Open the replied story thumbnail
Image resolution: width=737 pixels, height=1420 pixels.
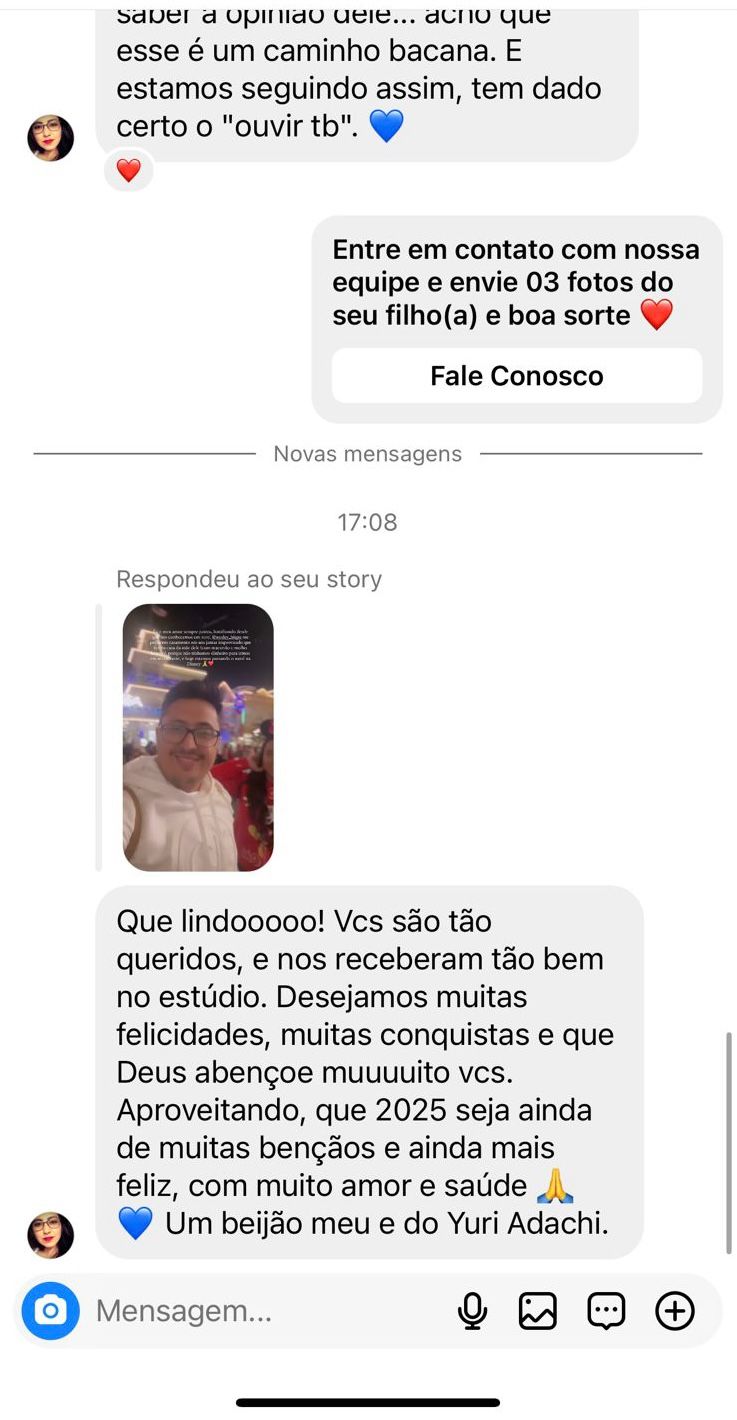point(198,737)
